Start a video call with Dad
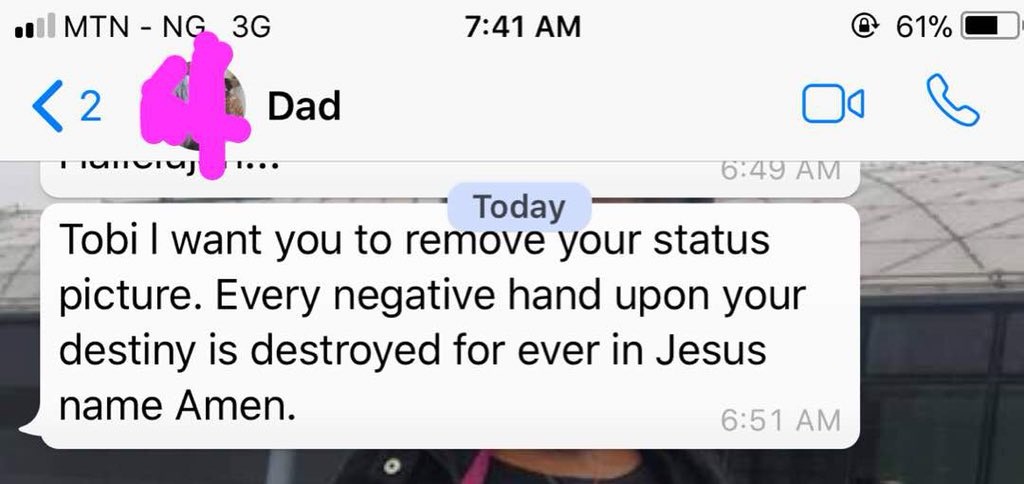Viewport: 1024px width, 484px height. (x=833, y=105)
